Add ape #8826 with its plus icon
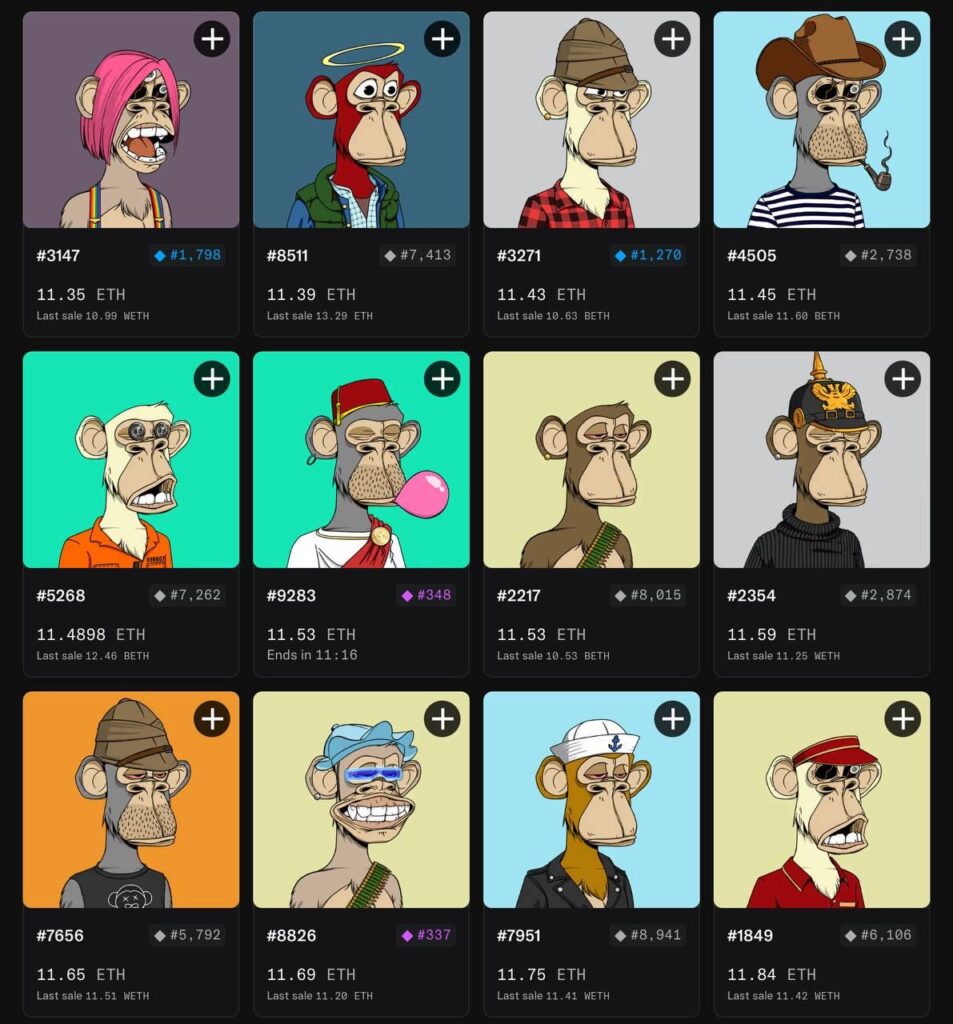953x1024 pixels. pos(442,719)
